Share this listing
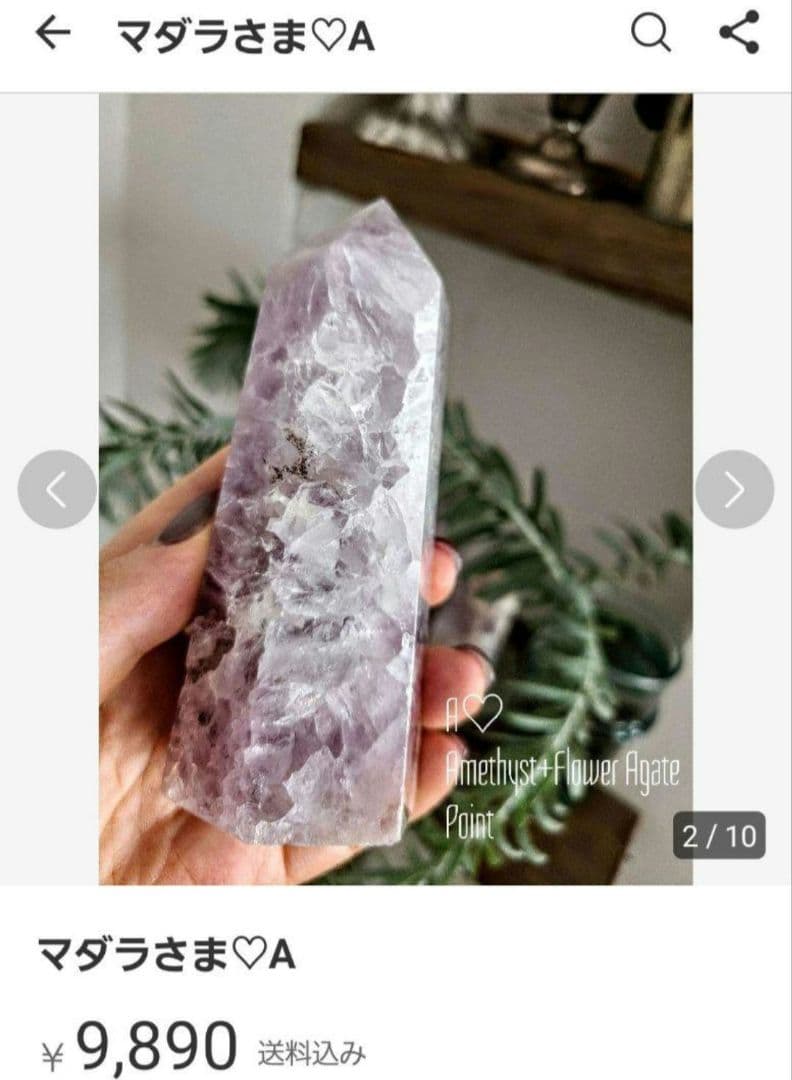This screenshot has height=1080, width=792. click(x=739, y=33)
